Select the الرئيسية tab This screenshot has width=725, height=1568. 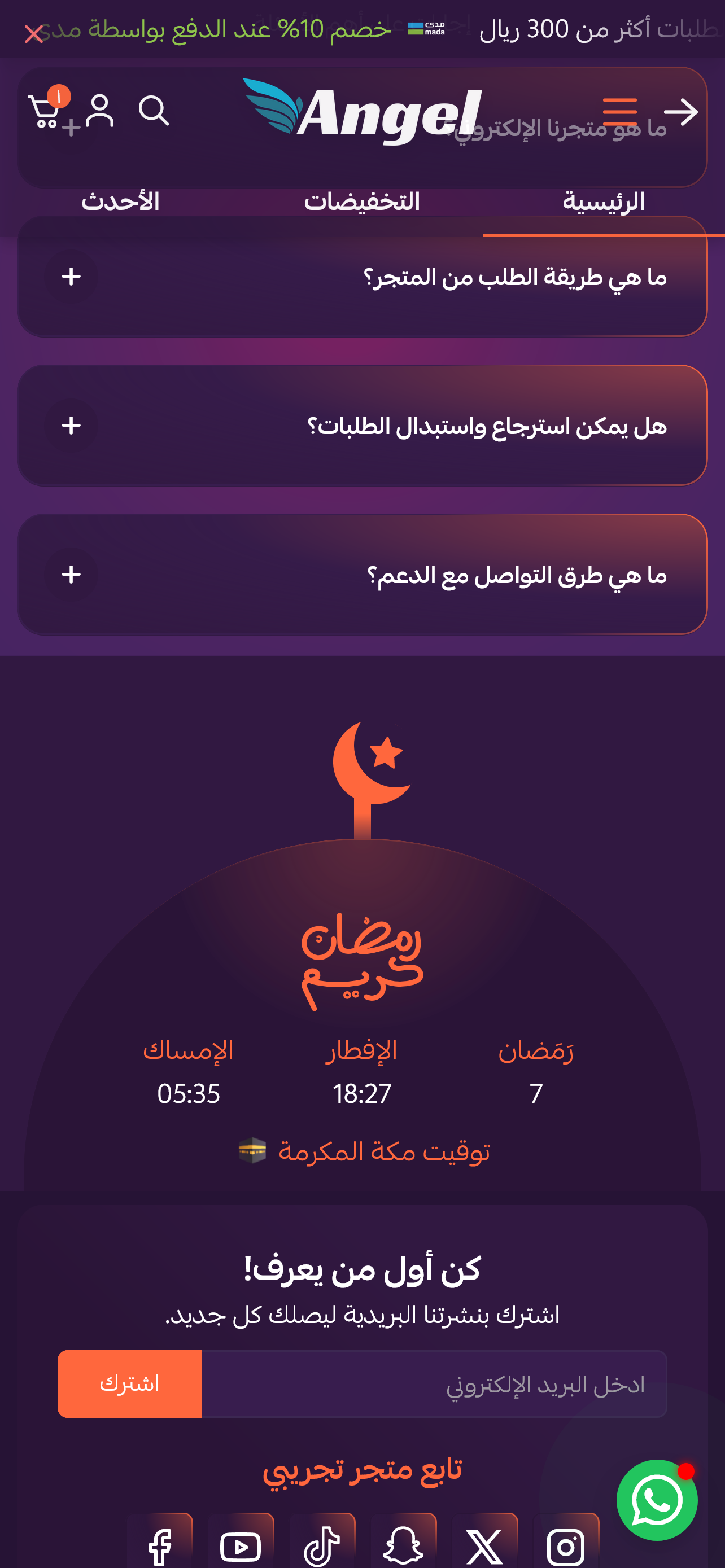pos(603,202)
